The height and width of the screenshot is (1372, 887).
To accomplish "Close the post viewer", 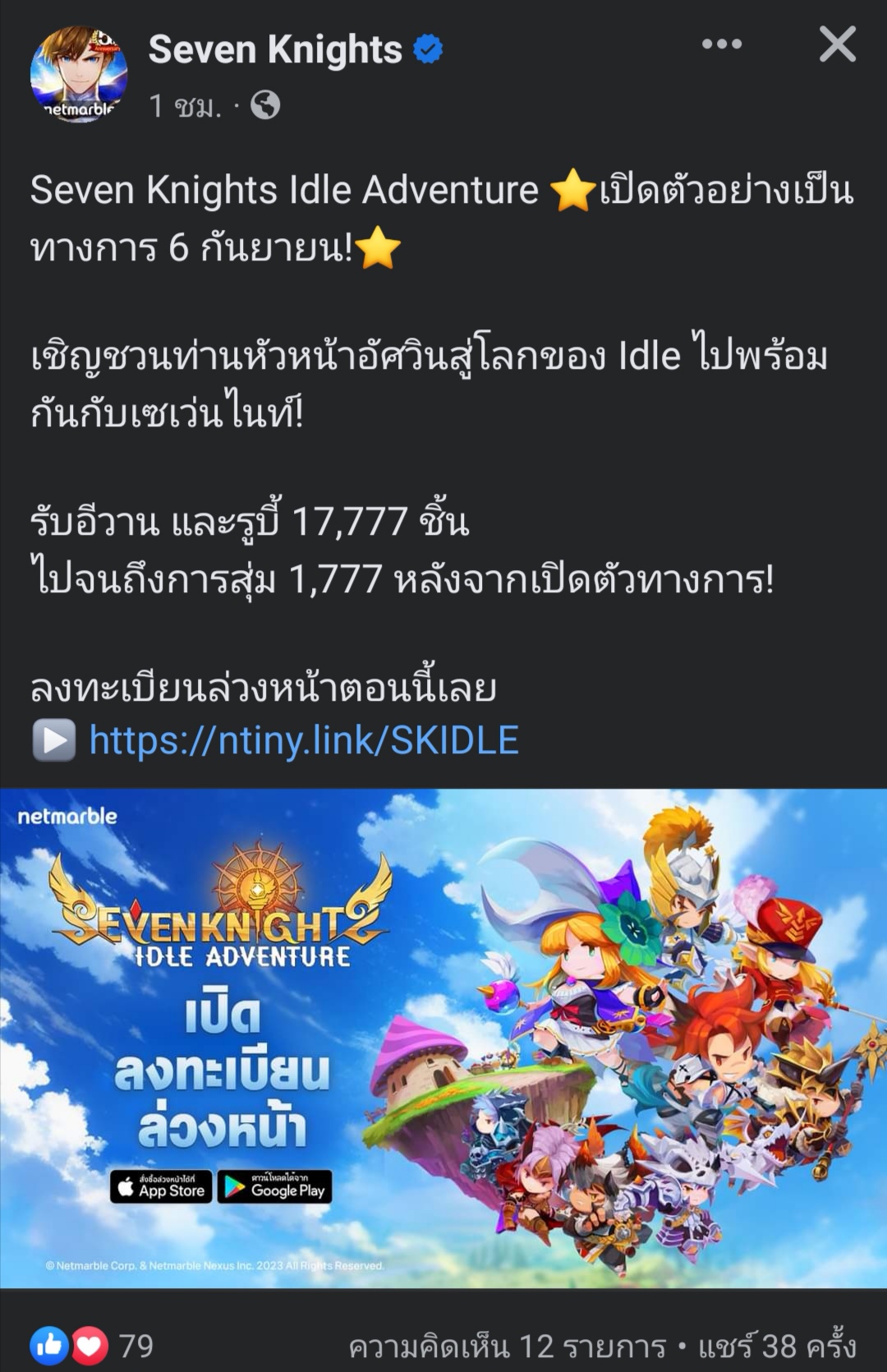I will pyautogui.click(x=837, y=45).
